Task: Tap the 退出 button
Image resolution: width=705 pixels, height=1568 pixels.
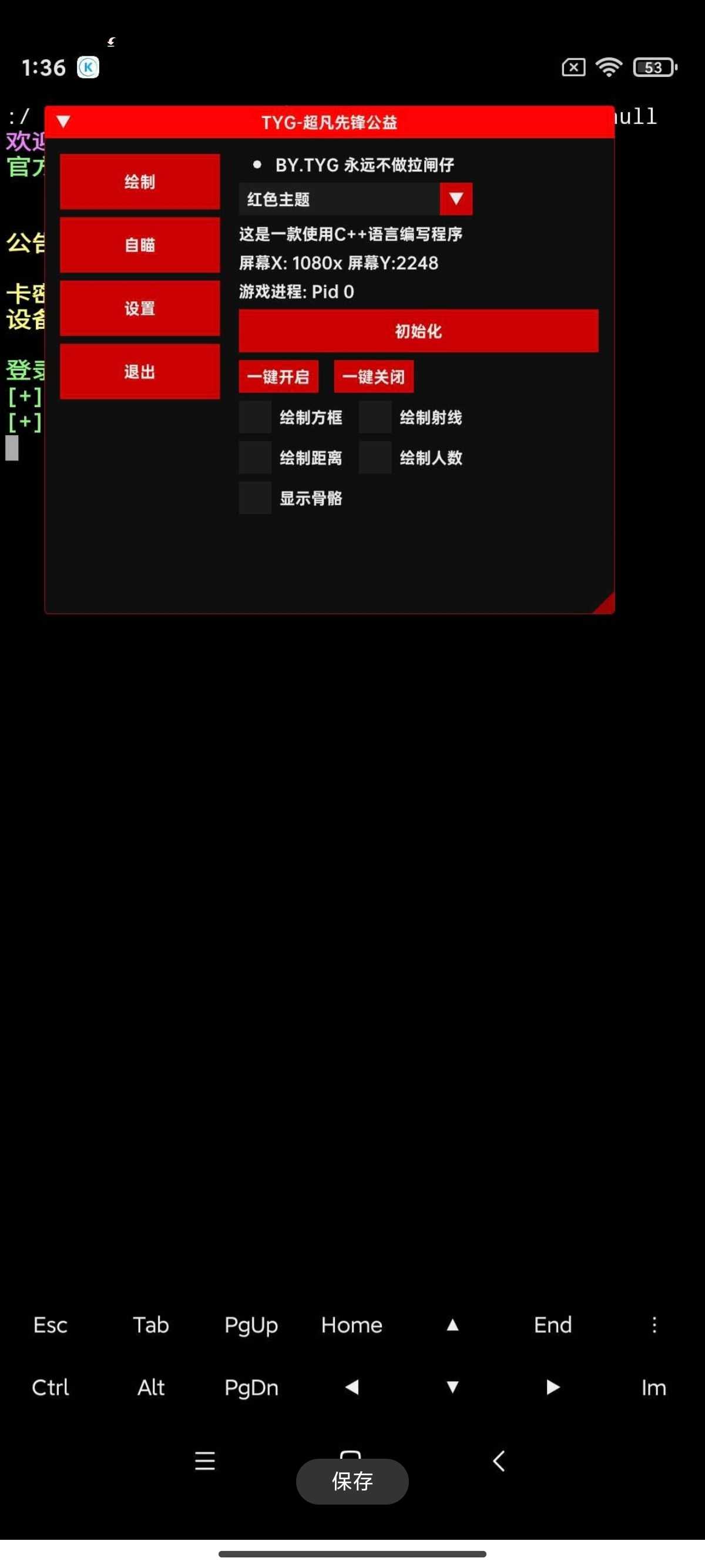Action: pos(139,371)
